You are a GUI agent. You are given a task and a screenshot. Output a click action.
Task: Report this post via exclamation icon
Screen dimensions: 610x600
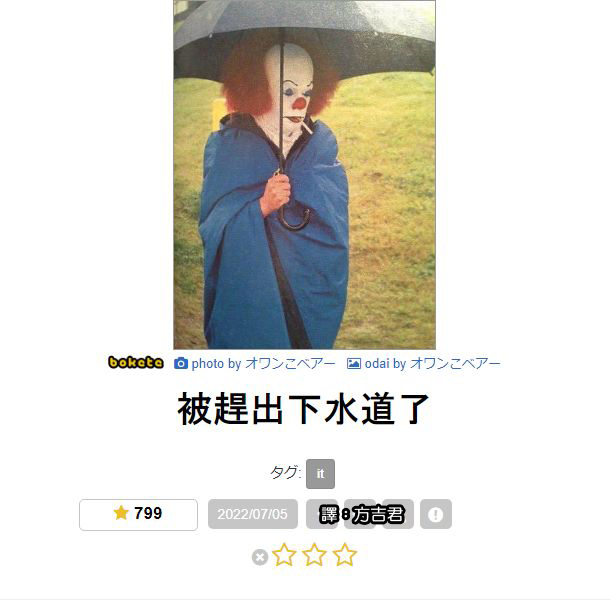tap(435, 514)
